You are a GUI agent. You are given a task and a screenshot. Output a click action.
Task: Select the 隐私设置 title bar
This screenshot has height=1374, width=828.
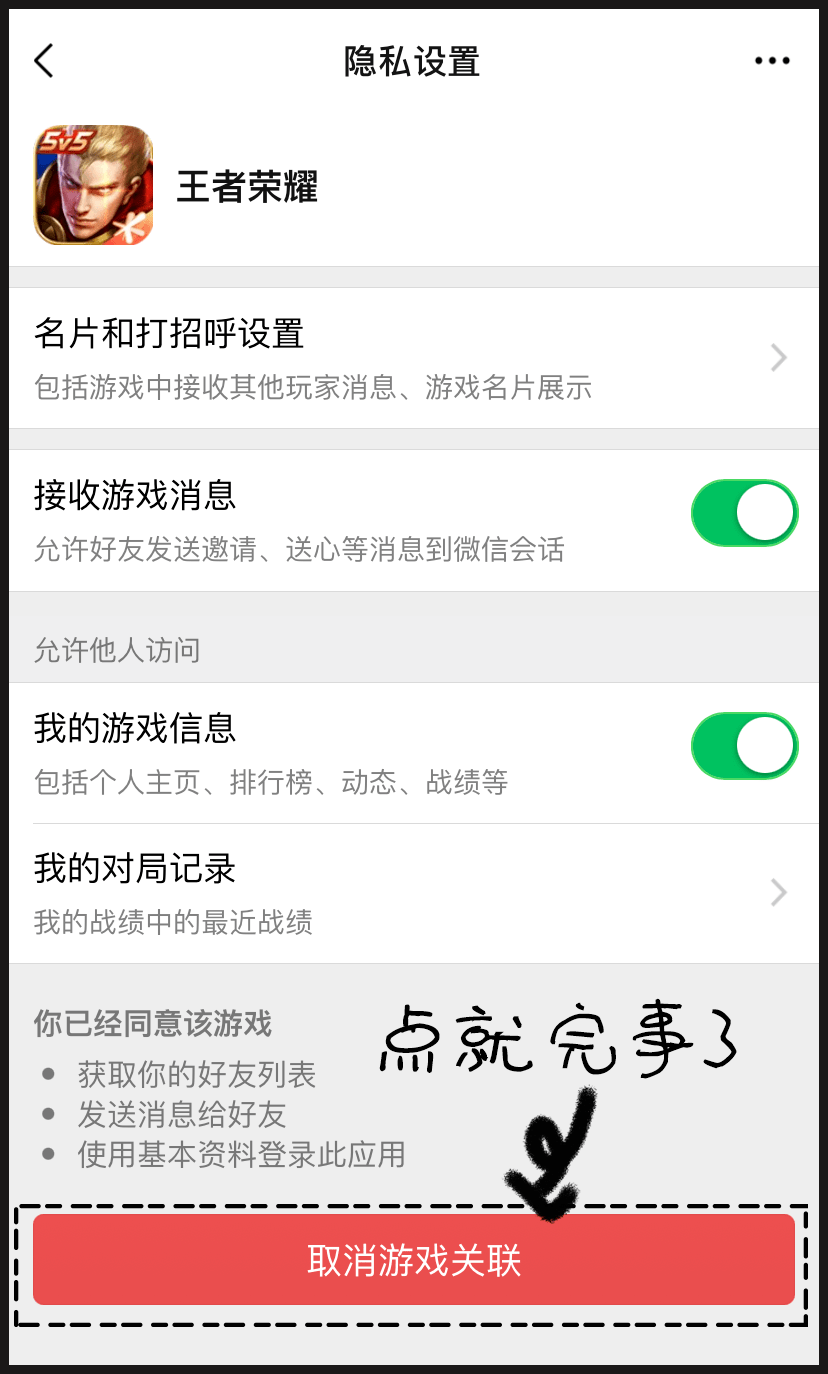point(413,61)
